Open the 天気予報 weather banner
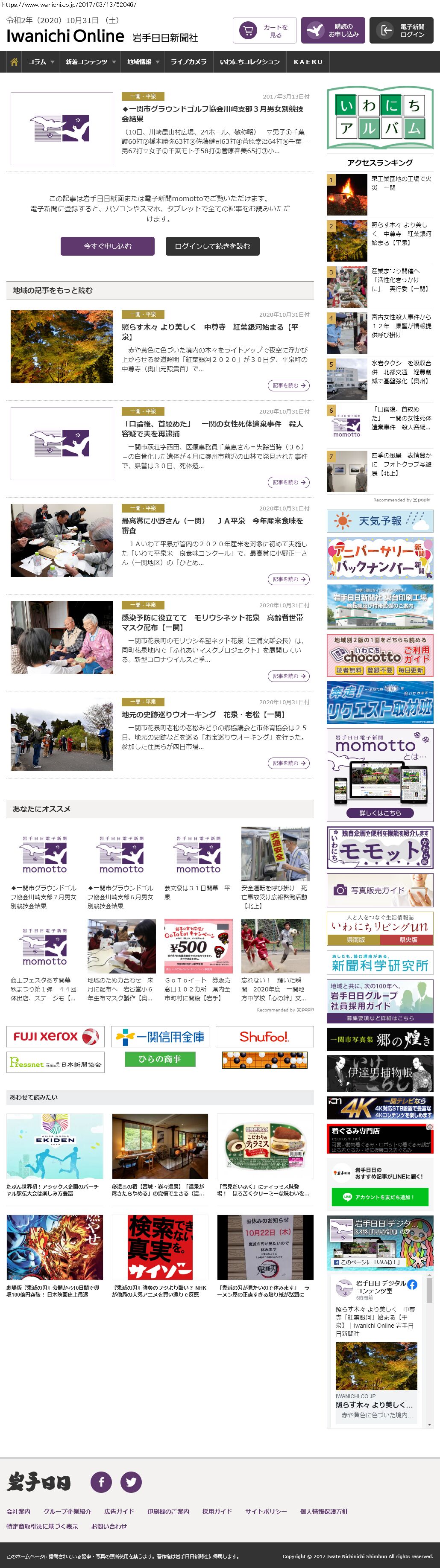440x1568 pixels. click(x=380, y=521)
